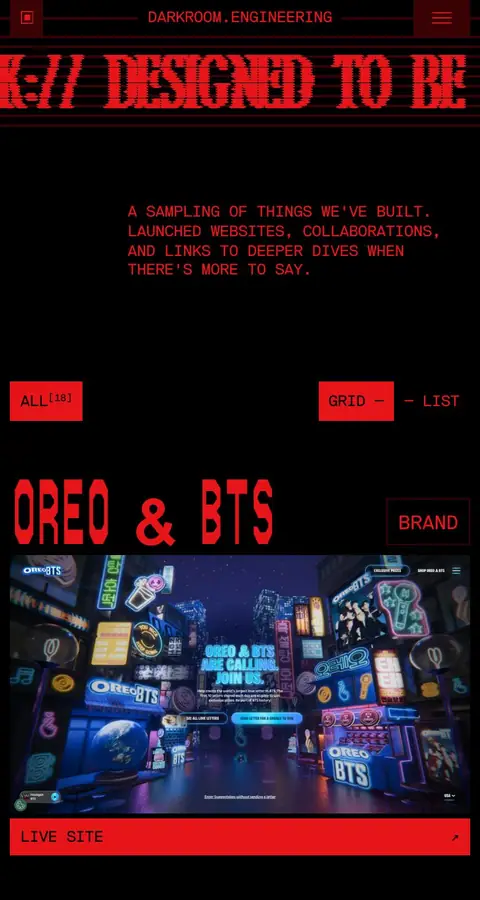Image resolution: width=480 pixels, height=900 pixels.
Task: Visit the Oreo & BTS live site
Action: tap(240, 836)
